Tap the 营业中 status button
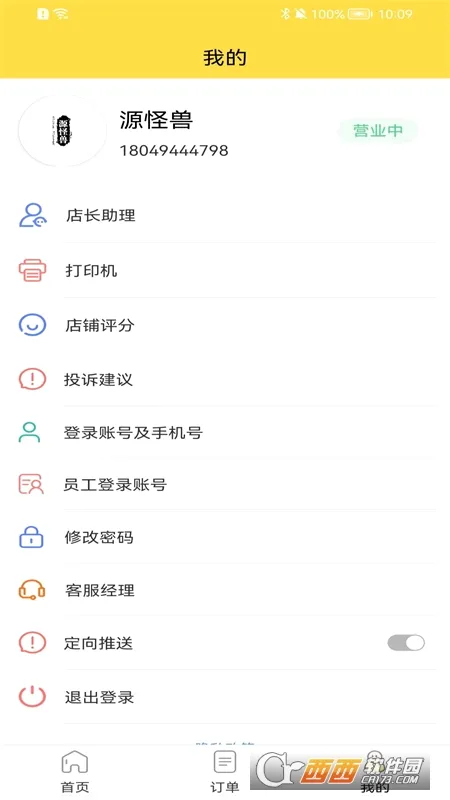This screenshot has width=450, height=800. 378,131
